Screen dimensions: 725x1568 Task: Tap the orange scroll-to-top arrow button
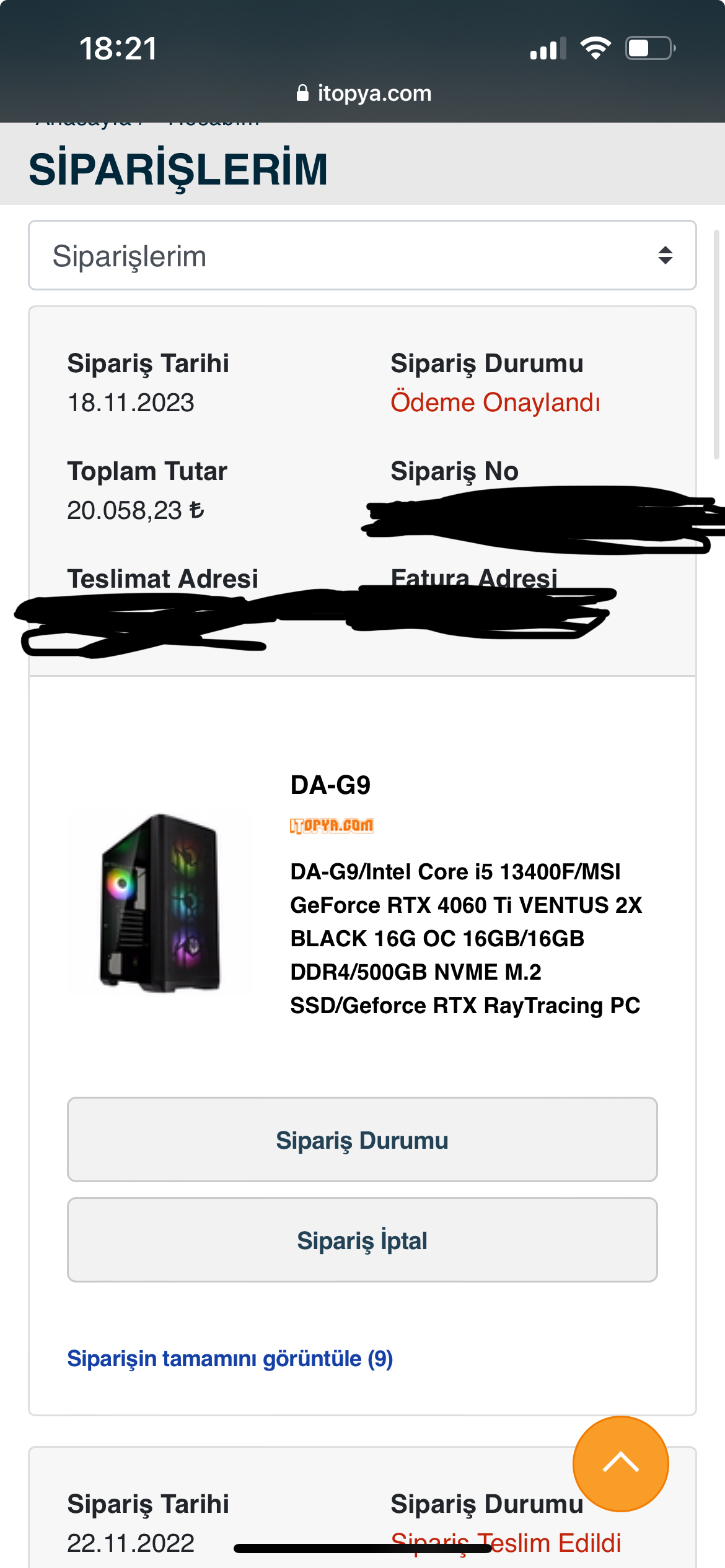pos(620,1463)
